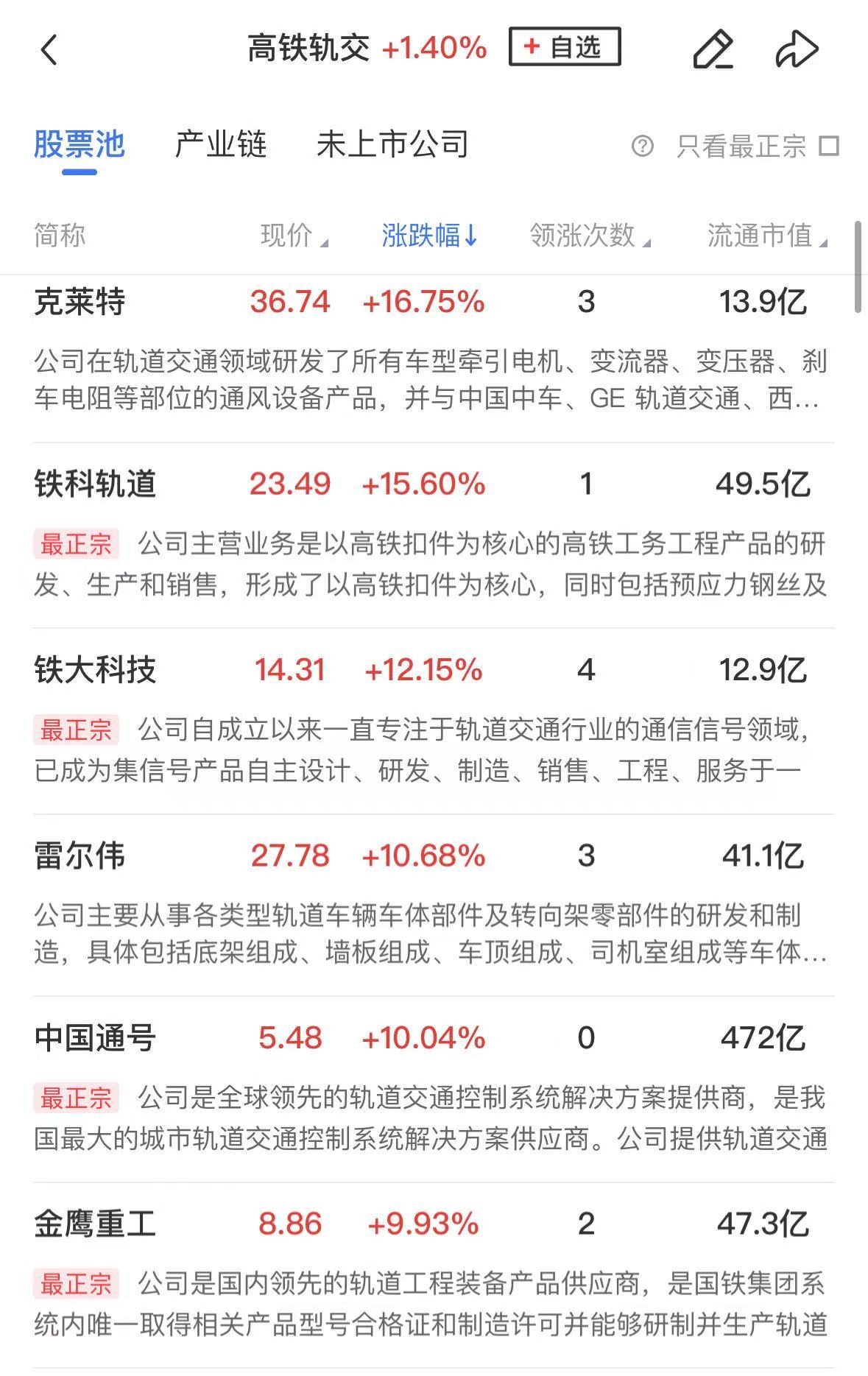This screenshot has height=1376, width=868.
Task: View 铁大科技 stock page
Action: 94,670
